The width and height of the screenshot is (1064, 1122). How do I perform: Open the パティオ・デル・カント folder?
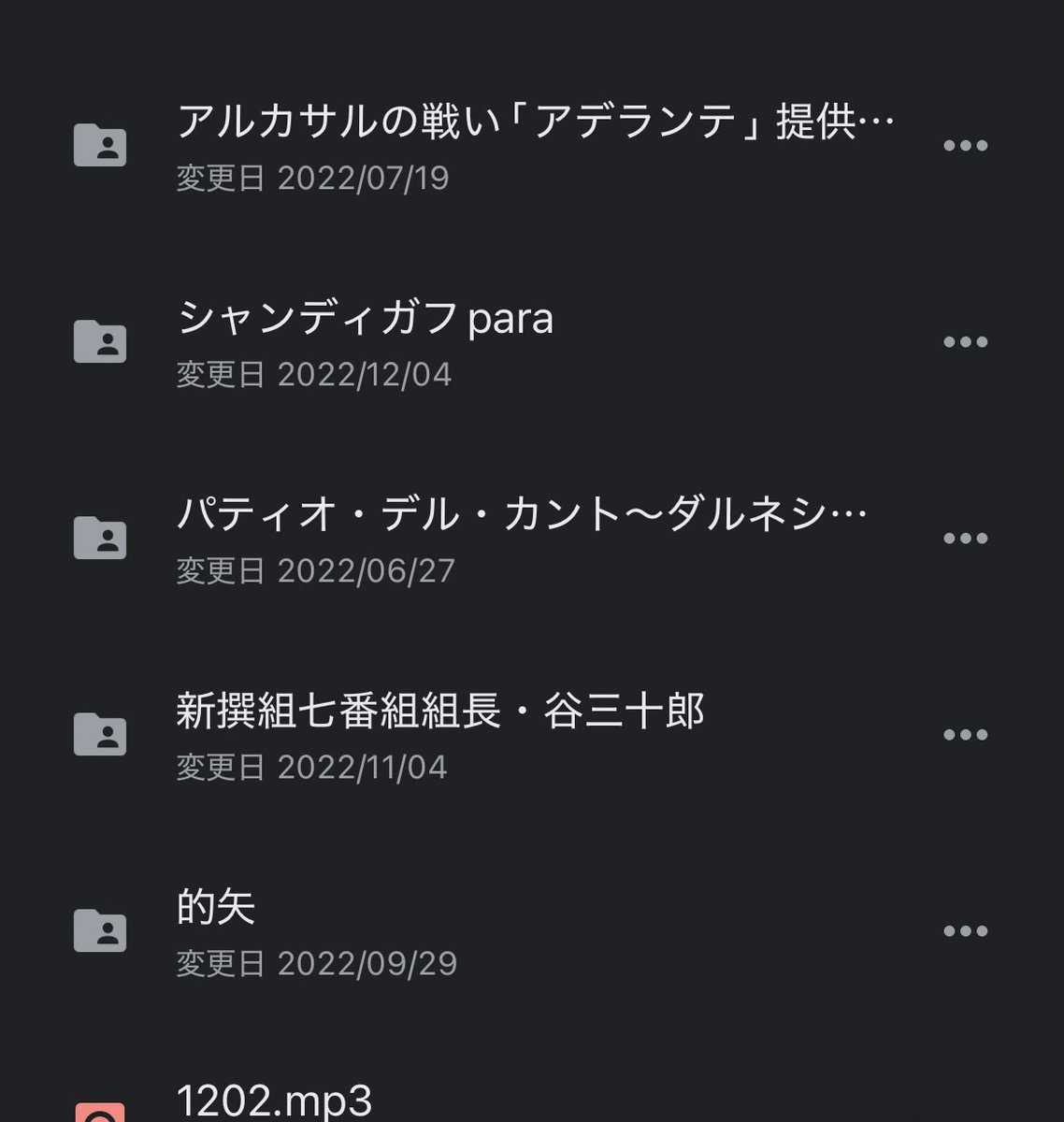click(x=486, y=539)
